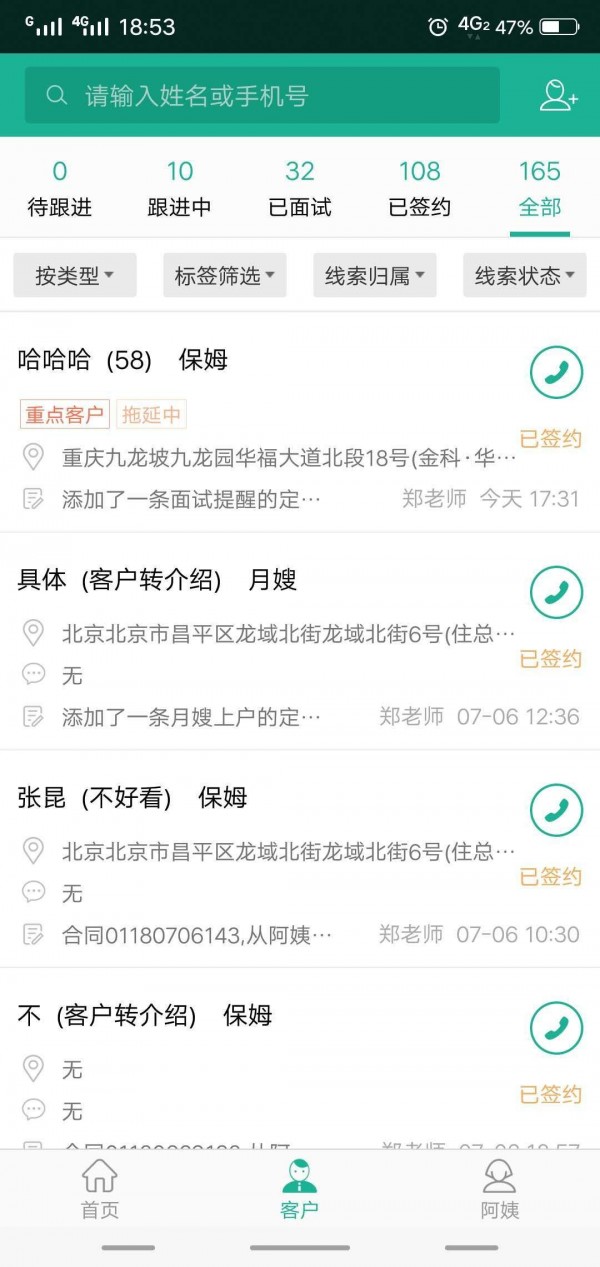Go to the 首页 tab

tap(99, 1190)
